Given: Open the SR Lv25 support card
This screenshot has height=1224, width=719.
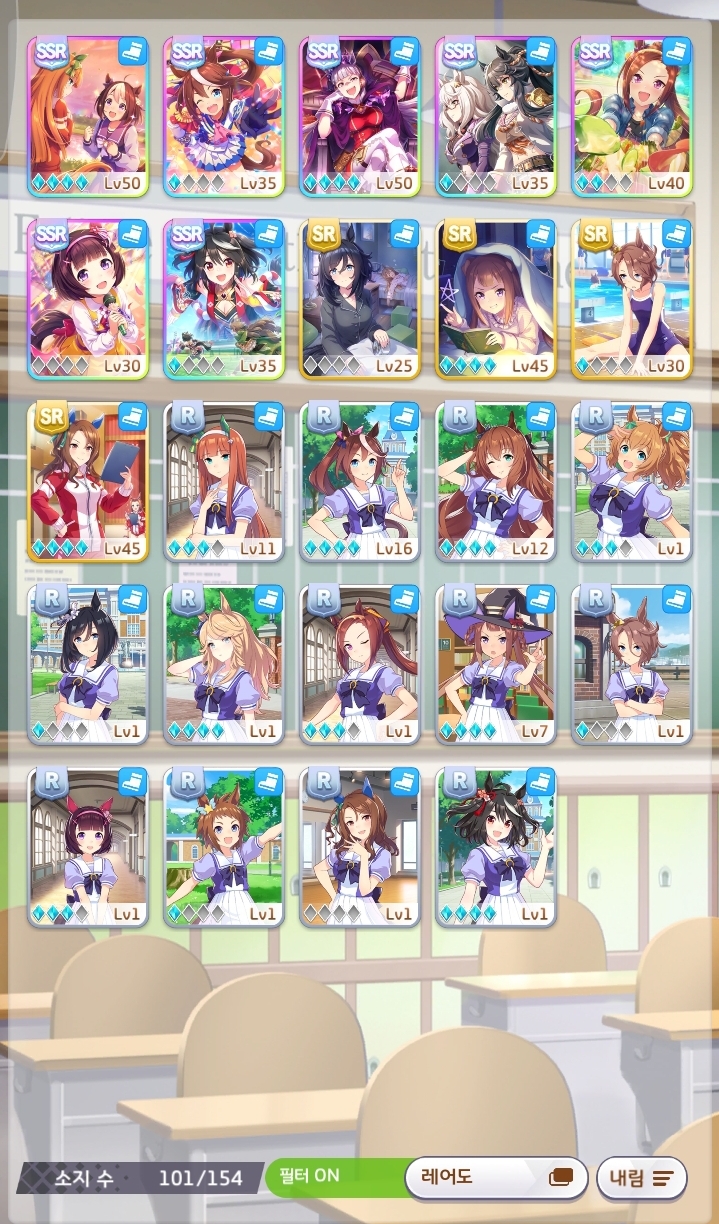Looking at the screenshot, I should 360,299.
